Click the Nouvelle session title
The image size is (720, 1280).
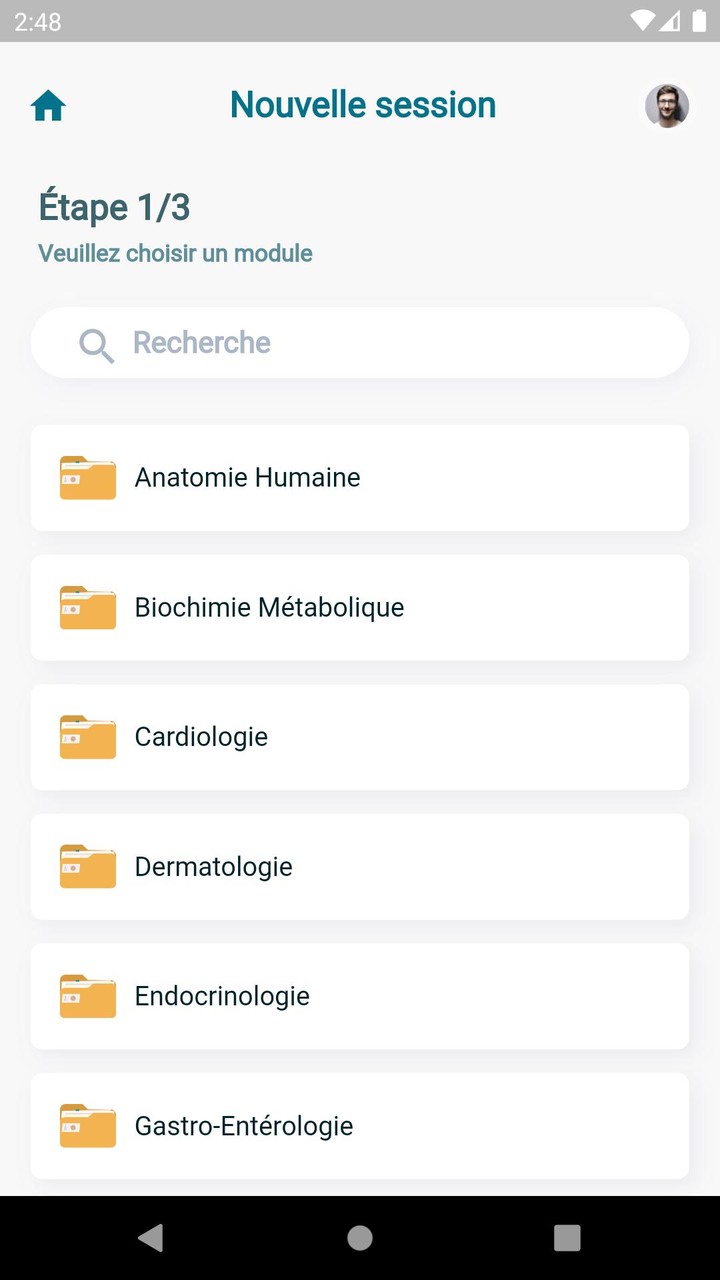[x=362, y=104]
